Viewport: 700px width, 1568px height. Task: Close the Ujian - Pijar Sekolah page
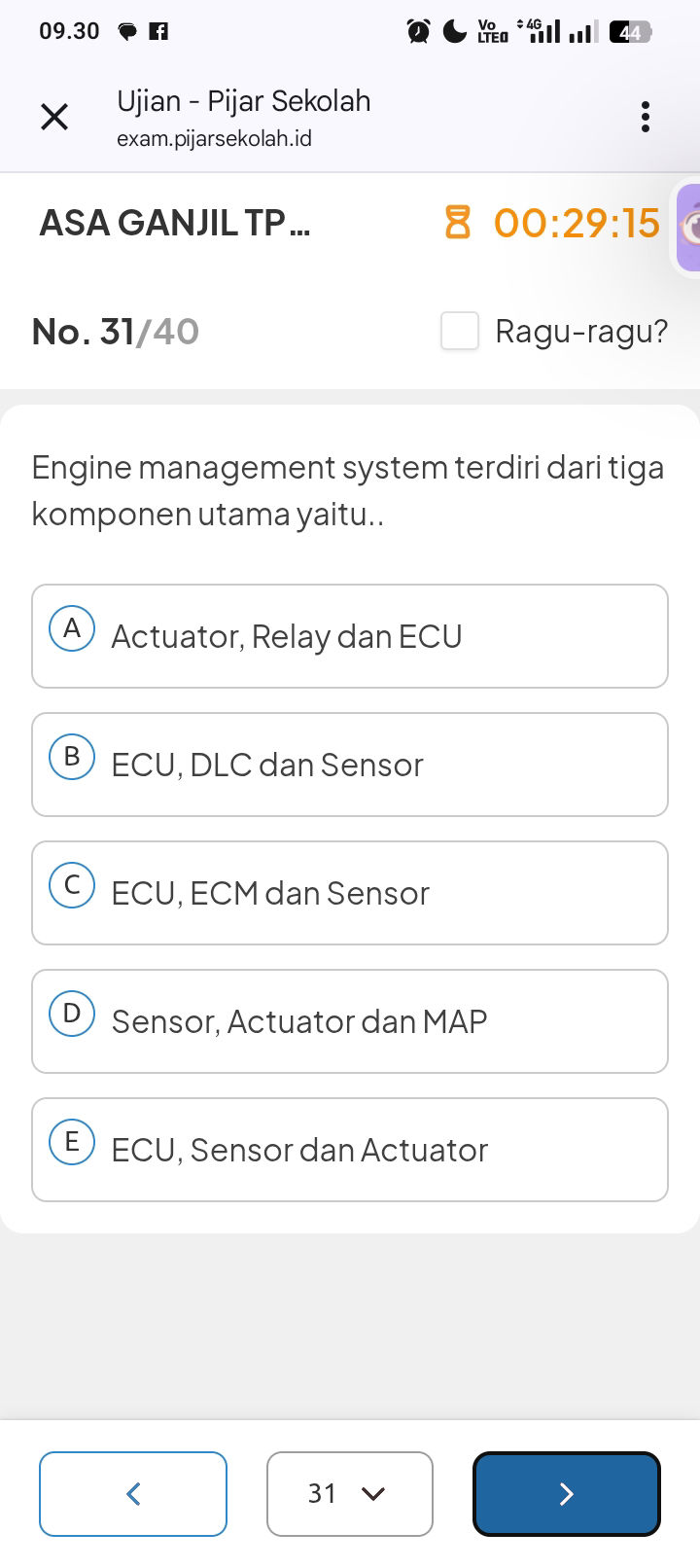coord(53,117)
